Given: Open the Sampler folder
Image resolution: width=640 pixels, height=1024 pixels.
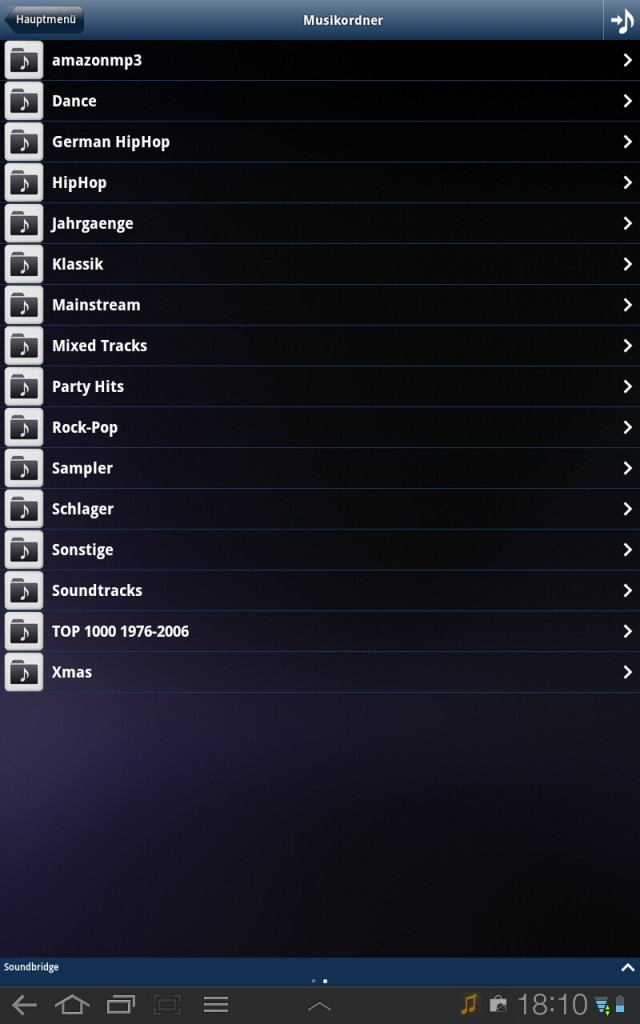Looking at the screenshot, I should tap(320, 468).
